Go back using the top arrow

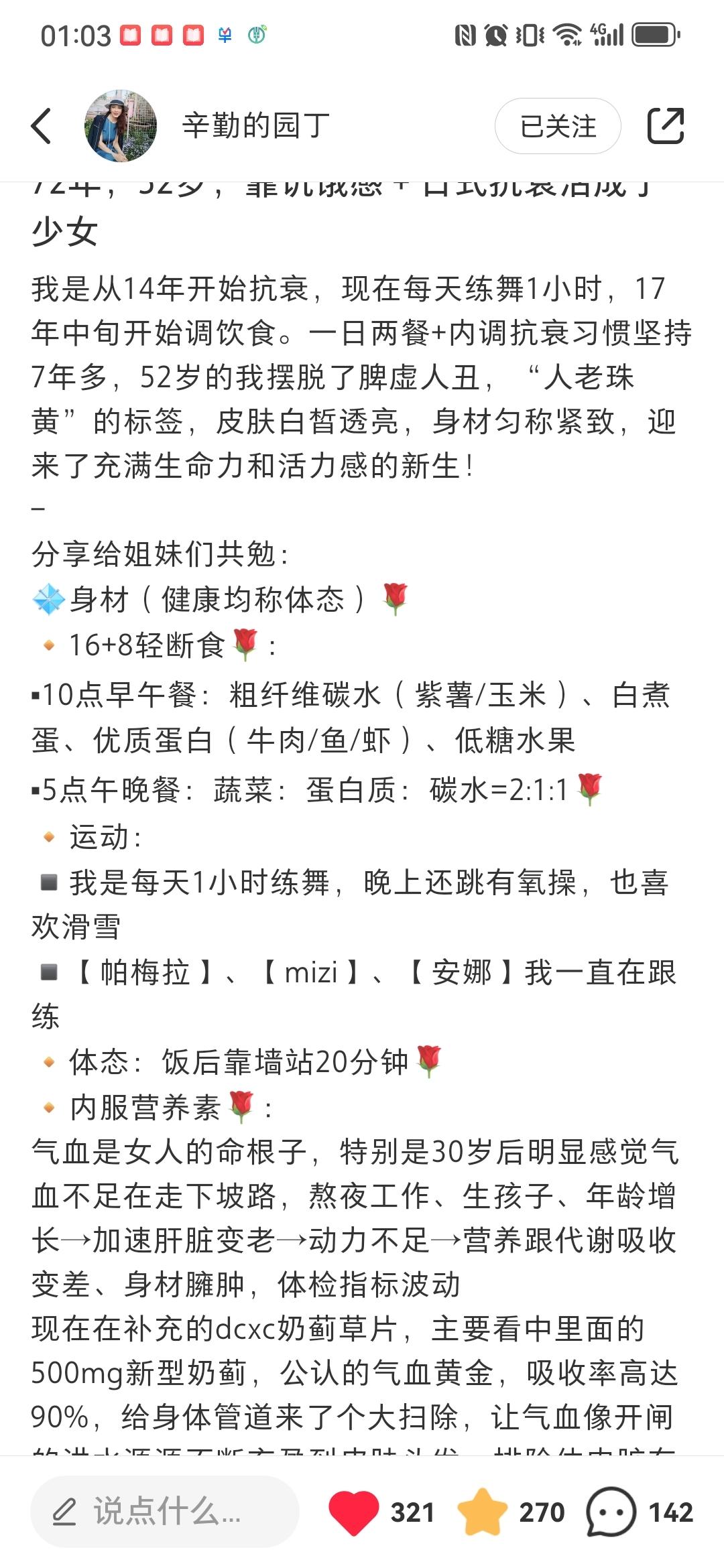click(42, 126)
